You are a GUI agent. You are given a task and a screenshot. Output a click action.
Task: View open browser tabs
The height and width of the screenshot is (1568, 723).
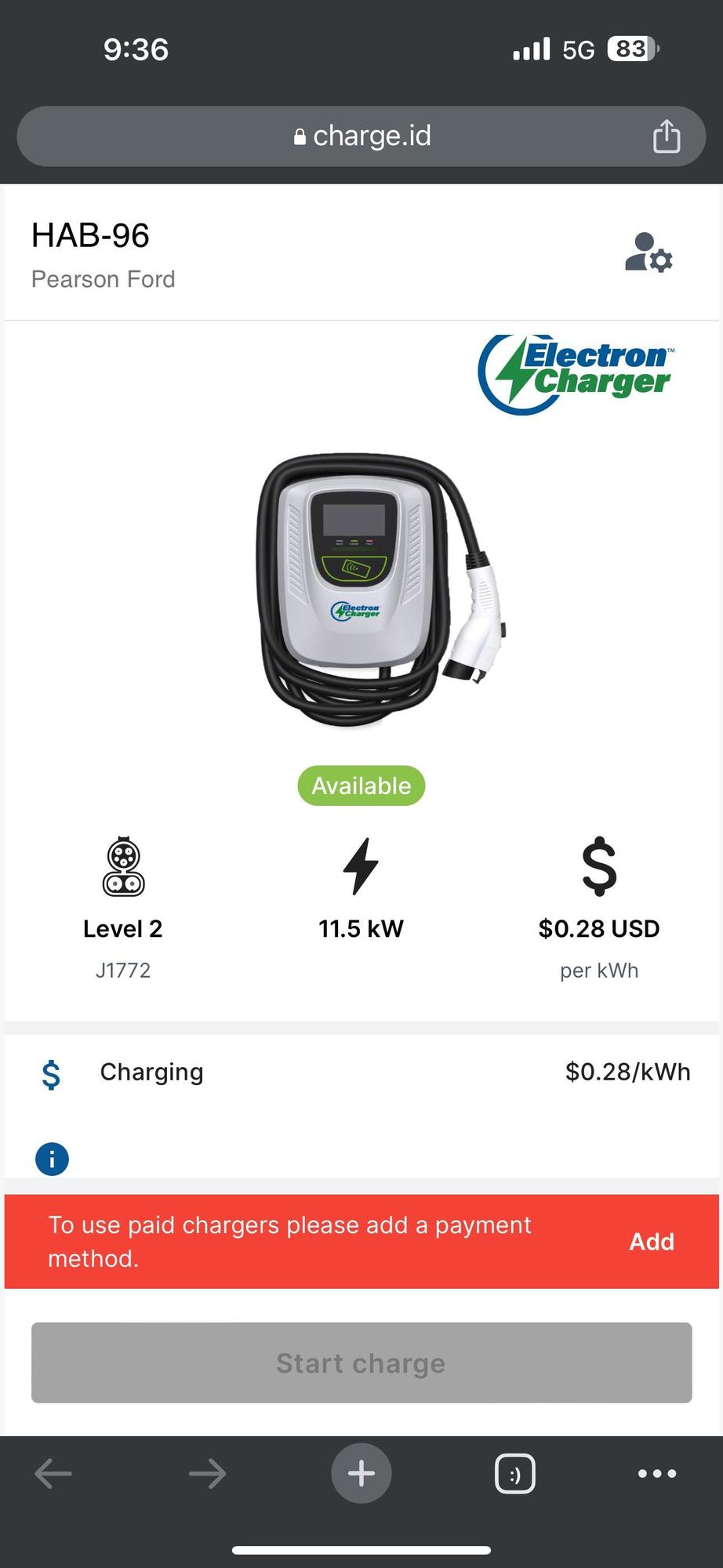click(x=515, y=1474)
